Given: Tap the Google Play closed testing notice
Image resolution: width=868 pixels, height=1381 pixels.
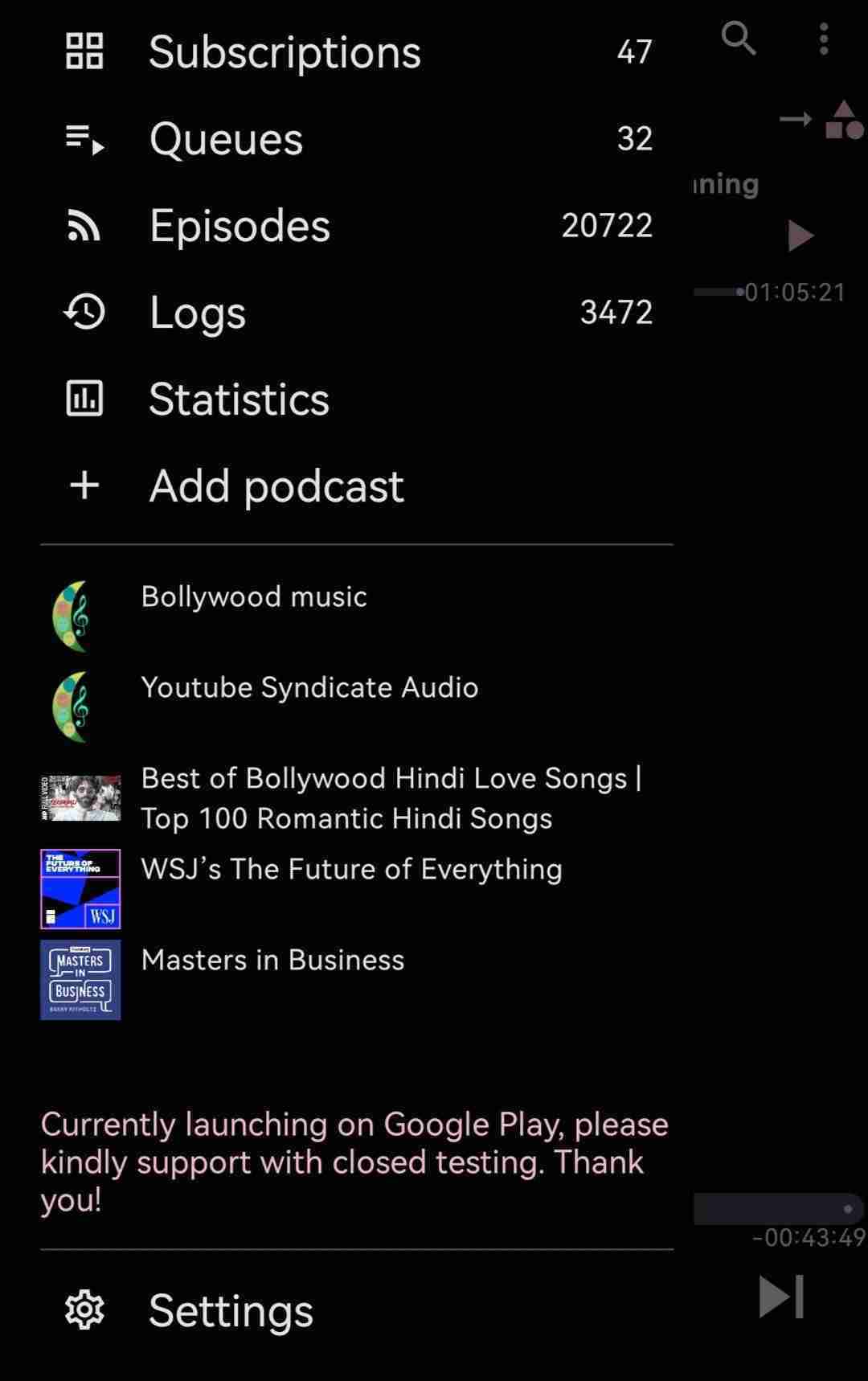Looking at the screenshot, I should pyautogui.click(x=354, y=1162).
